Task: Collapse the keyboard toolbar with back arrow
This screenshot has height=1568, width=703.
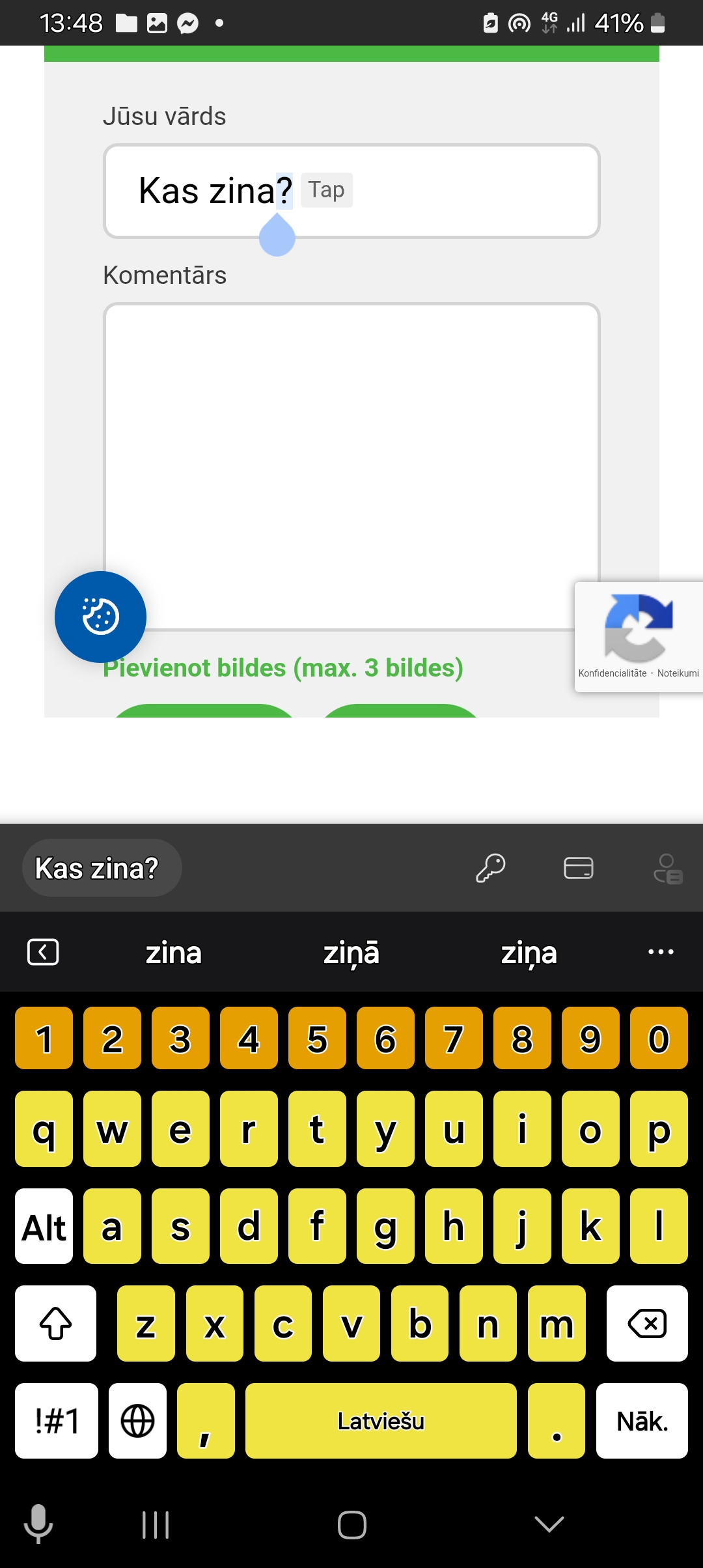Action: pyautogui.click(x=43, y=952)
